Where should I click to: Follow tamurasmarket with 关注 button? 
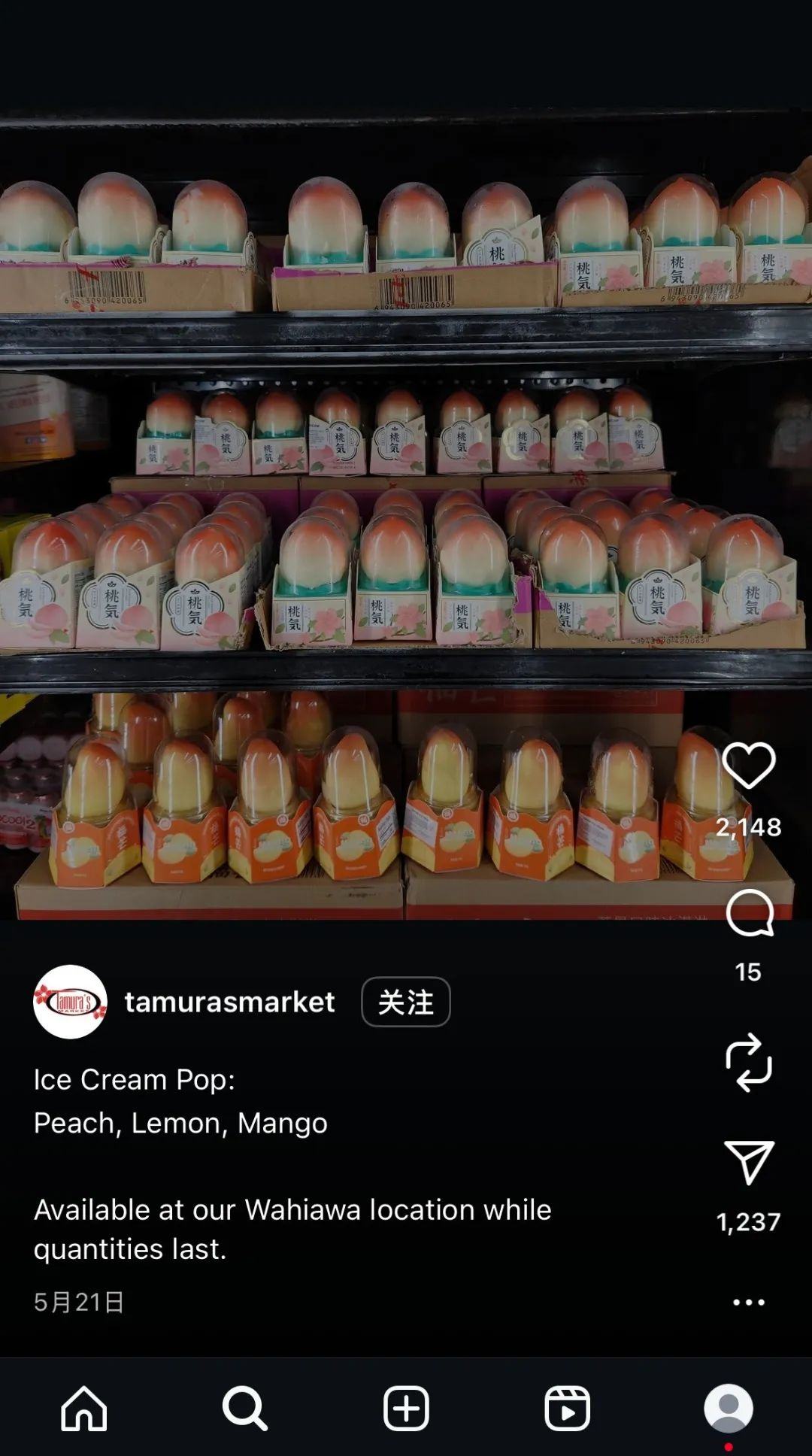[x=405, y=1002]
